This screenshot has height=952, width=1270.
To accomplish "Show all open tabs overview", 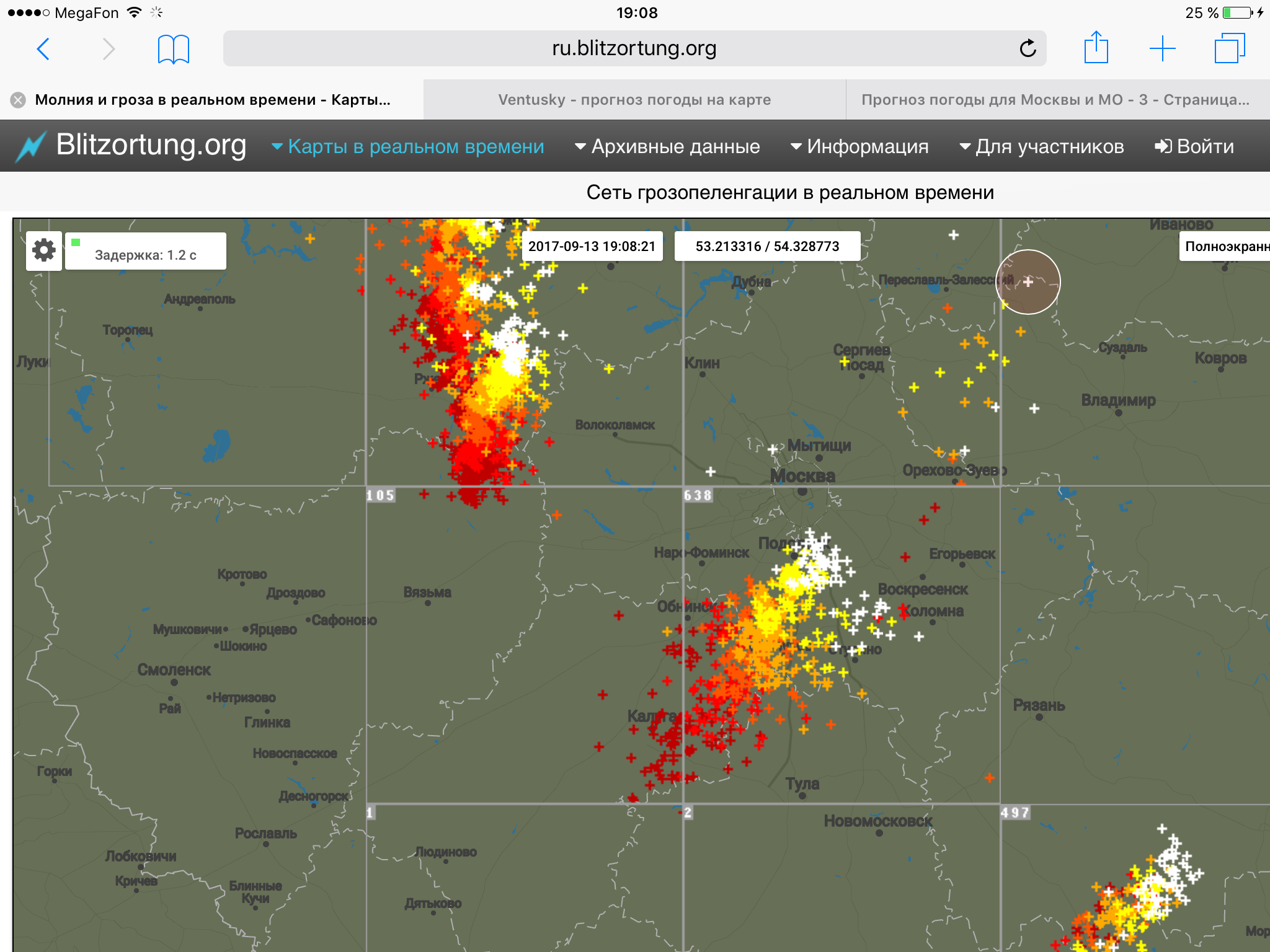I will 1229,48.
